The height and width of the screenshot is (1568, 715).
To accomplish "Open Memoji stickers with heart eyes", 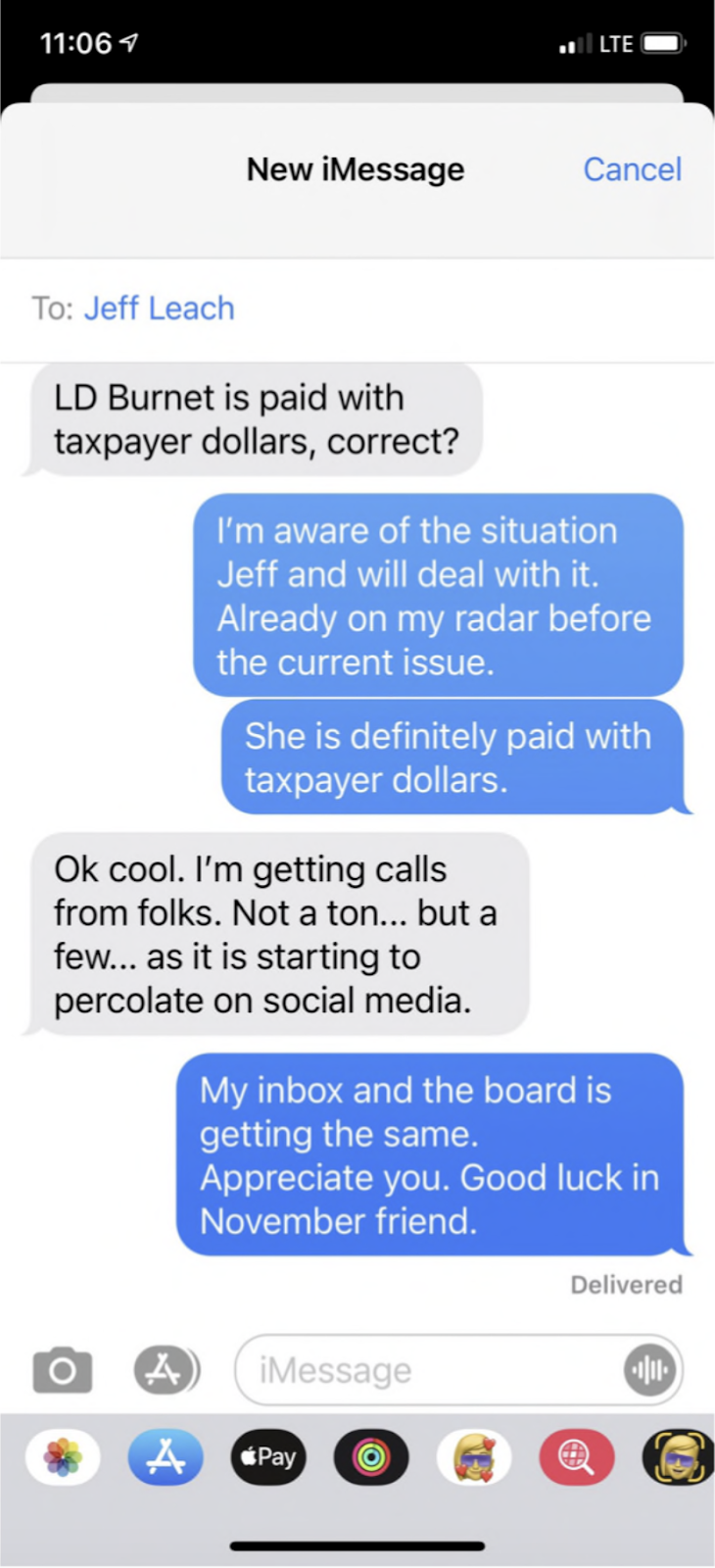I will [x=474, y=1457].
